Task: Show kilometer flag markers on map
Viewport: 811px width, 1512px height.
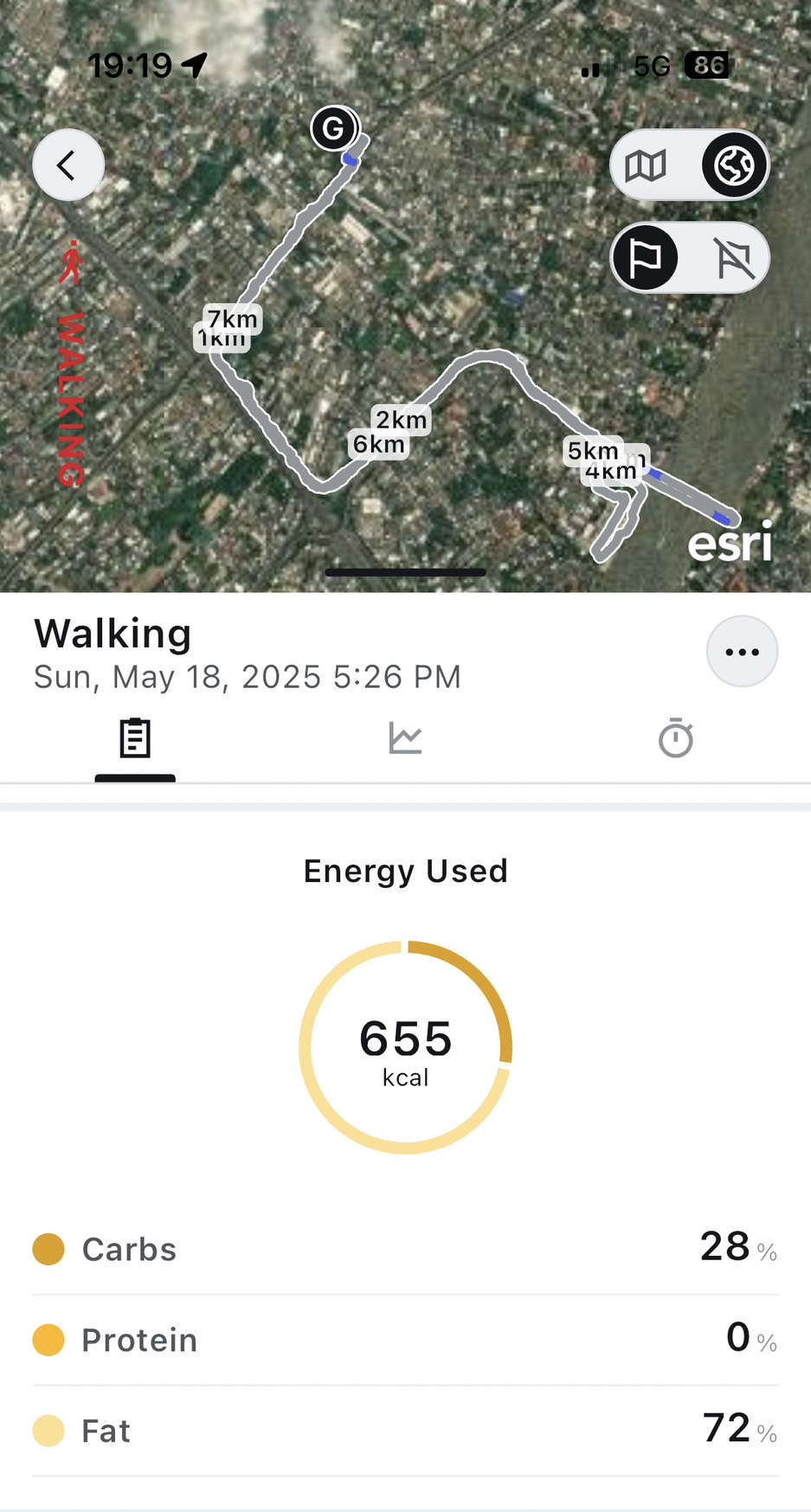Action: click(646, 258)
